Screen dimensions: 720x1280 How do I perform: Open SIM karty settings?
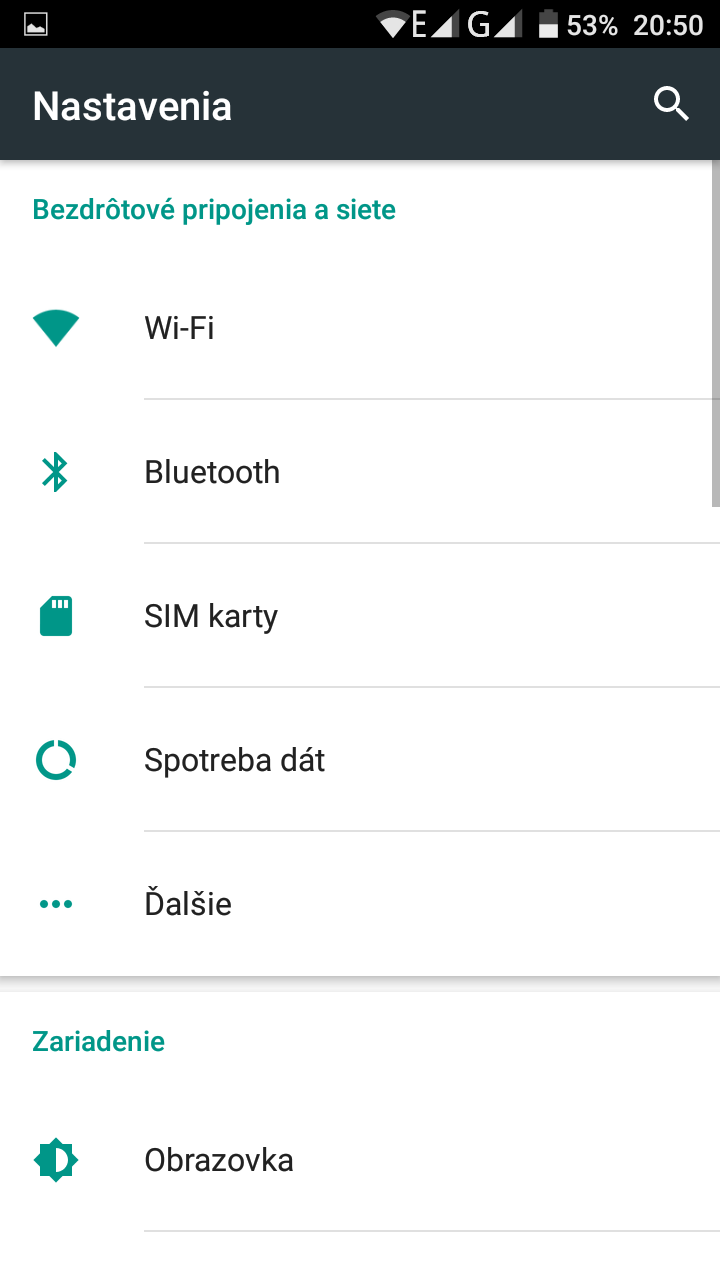(x=360, y=616)
